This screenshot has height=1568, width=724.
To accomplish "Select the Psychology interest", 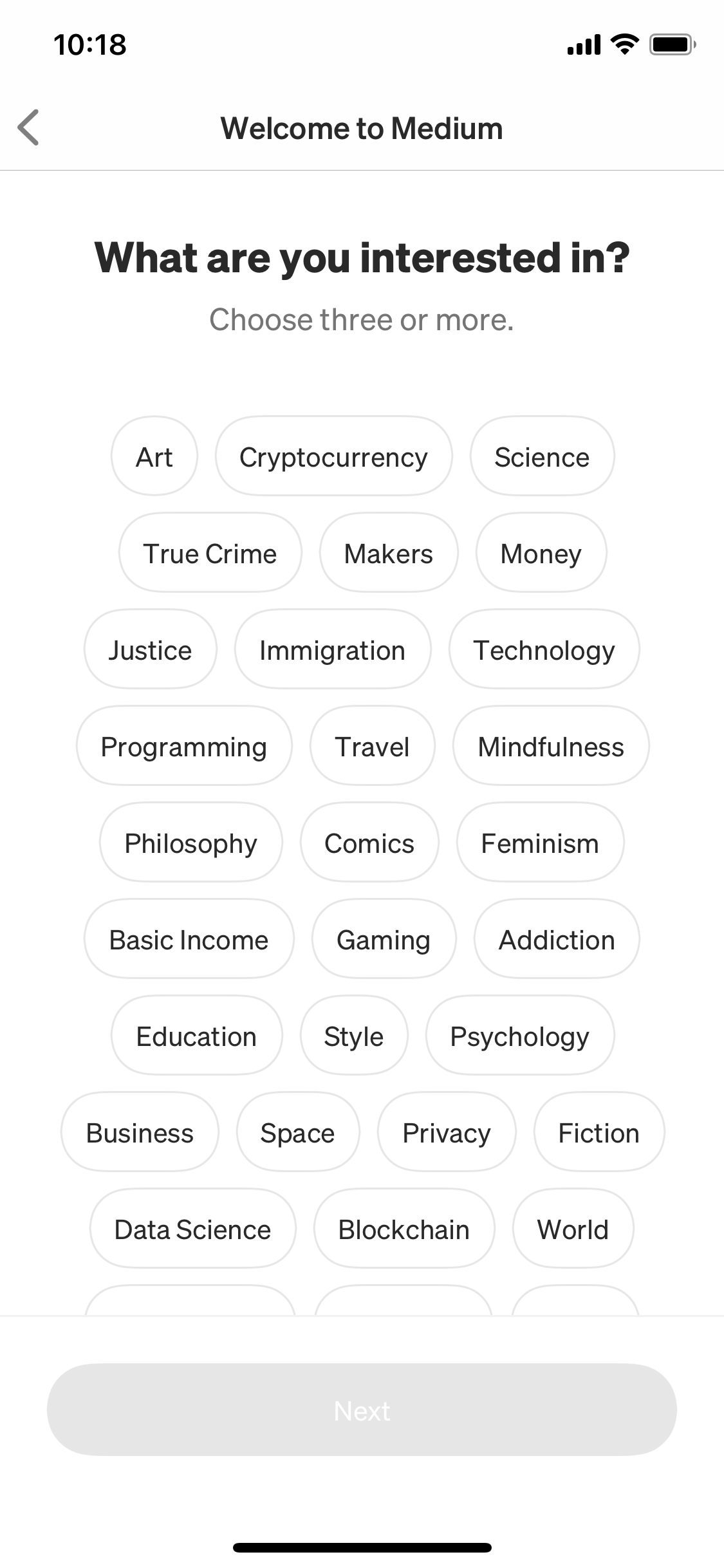I will pyautogui.click(x=519, y=1035).
